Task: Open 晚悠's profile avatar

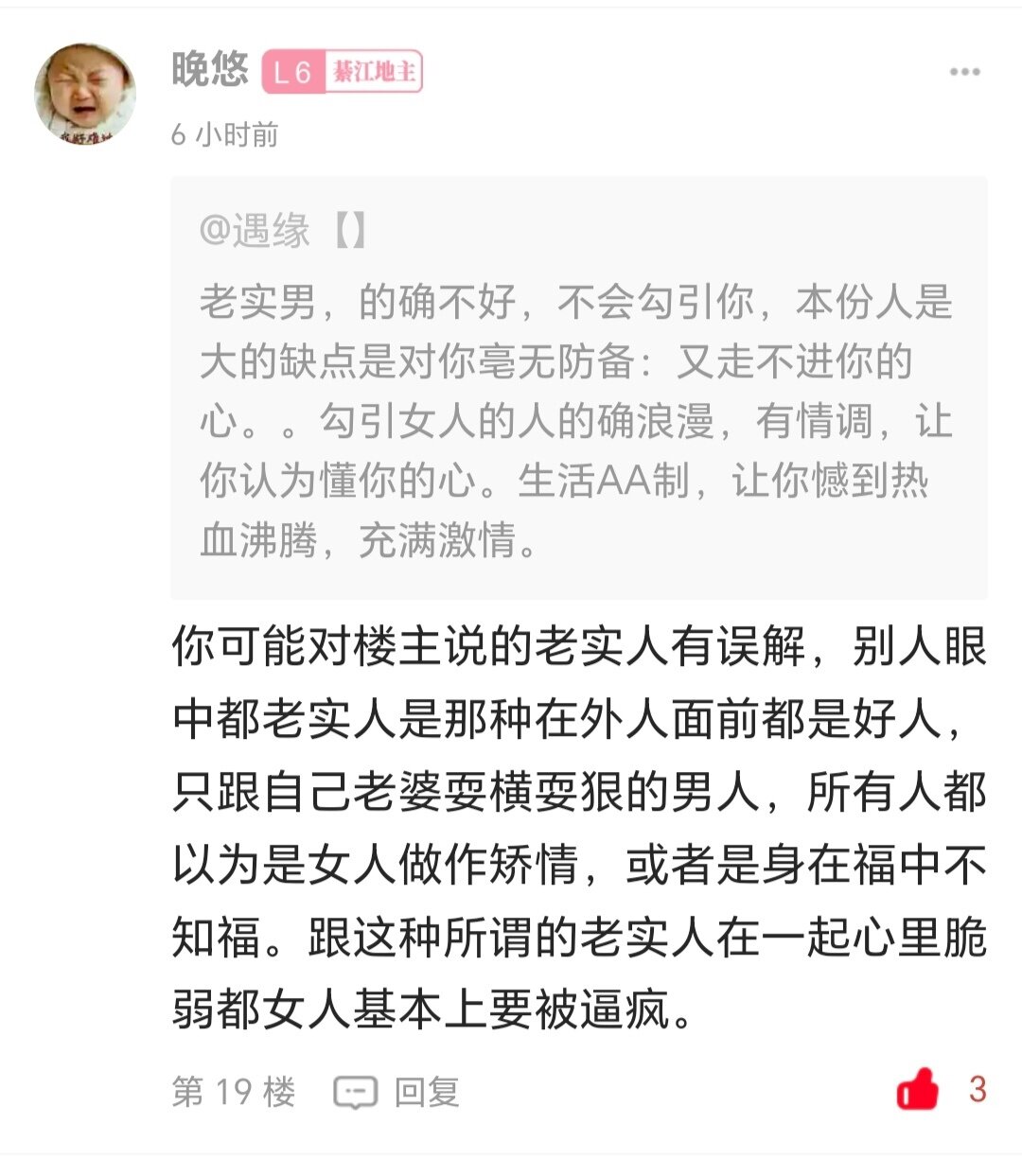Action: click(84, 94)
